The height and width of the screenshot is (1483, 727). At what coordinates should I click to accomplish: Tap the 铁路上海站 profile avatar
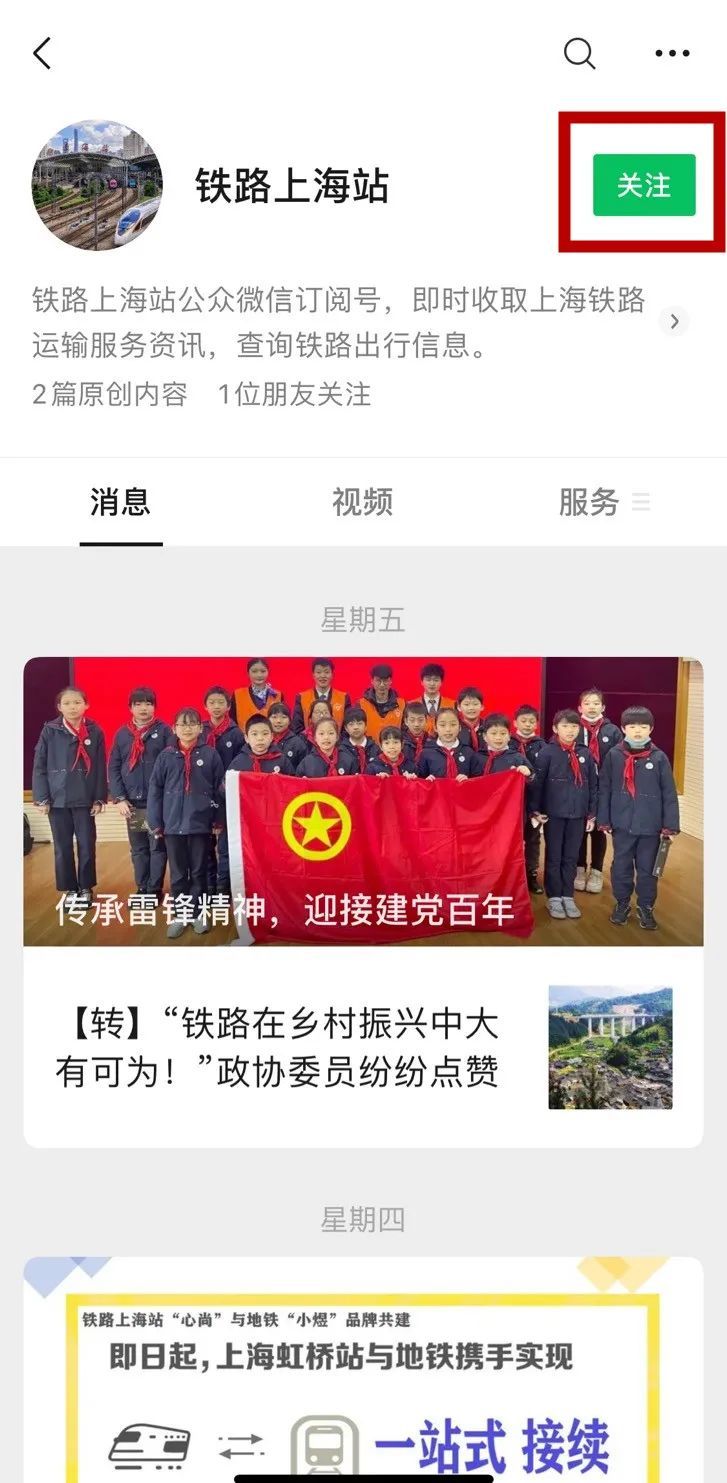click(x=97, y=185)
